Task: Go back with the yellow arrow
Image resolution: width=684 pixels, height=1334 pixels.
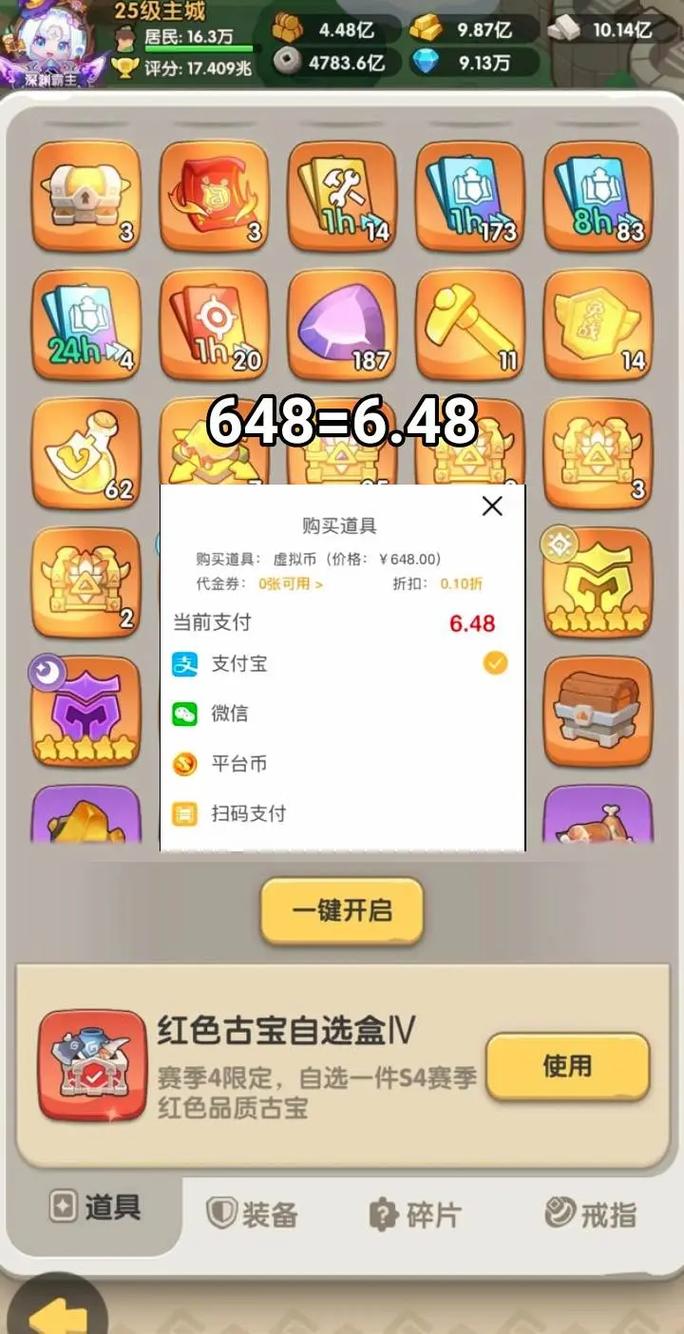Action: pos(50,1310)
